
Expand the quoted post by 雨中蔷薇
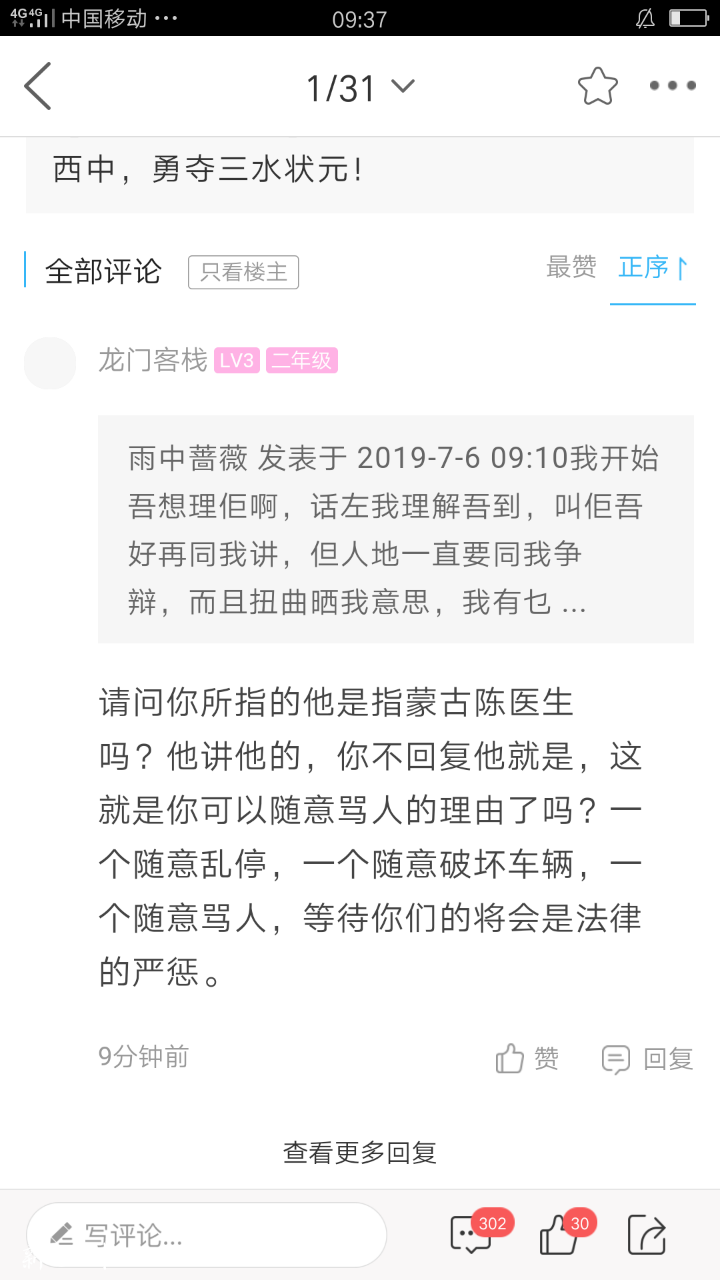tap(395, 530)
